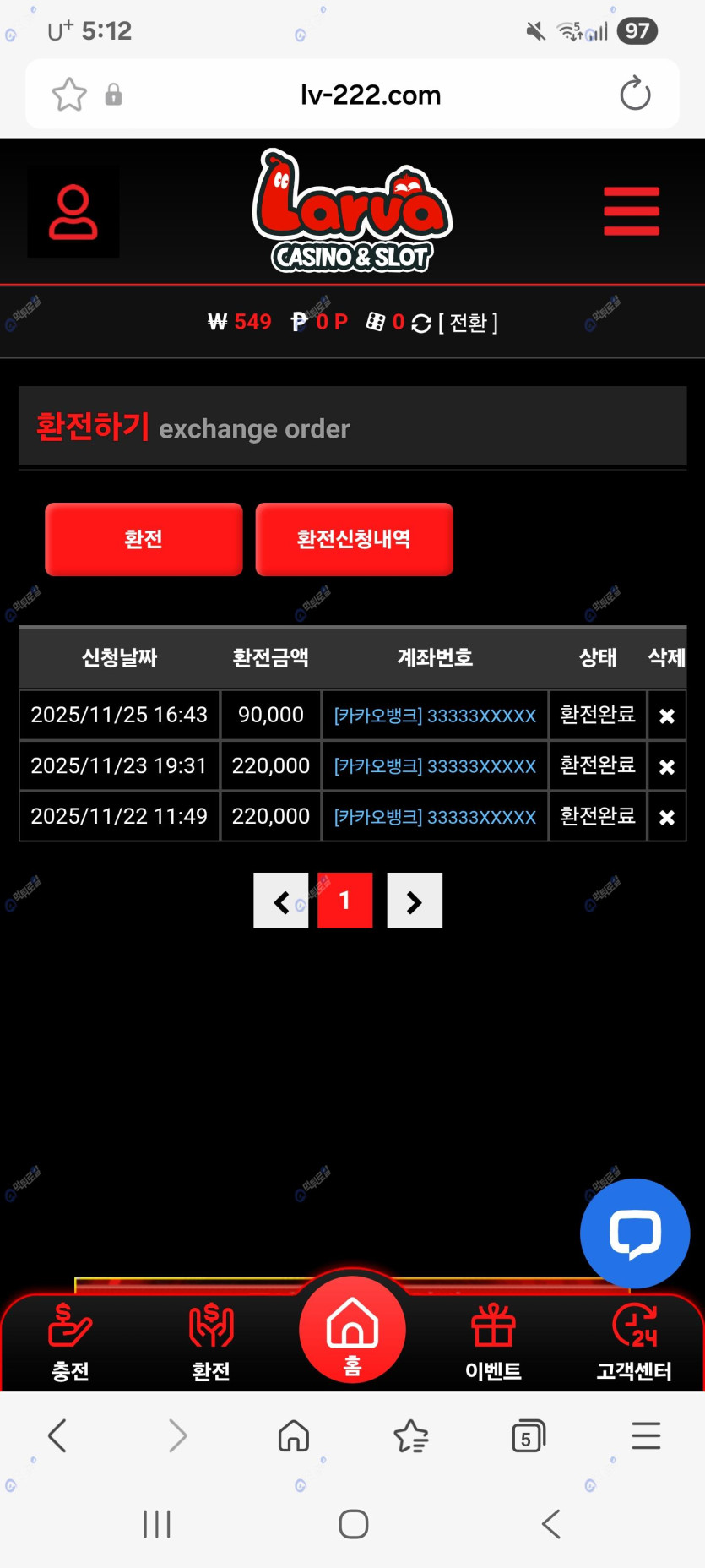
Task: Select page 1 in pagination
Action: (344, 901)
